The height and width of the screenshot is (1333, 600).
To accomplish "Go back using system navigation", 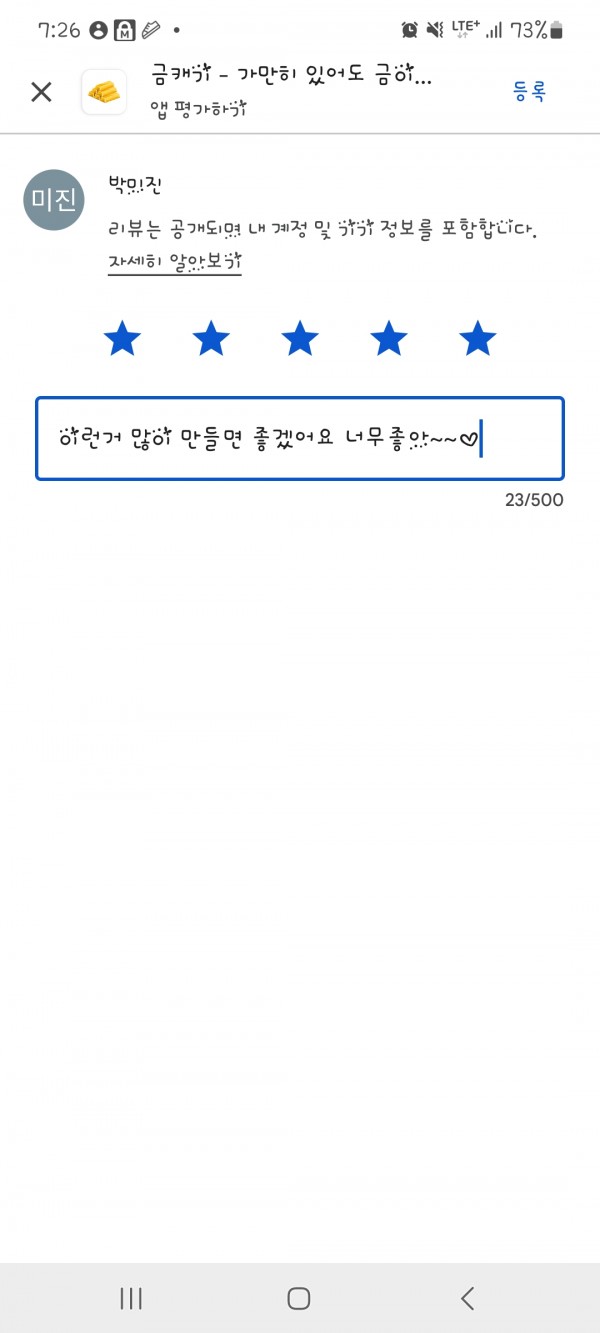I will pos(467,1298).
